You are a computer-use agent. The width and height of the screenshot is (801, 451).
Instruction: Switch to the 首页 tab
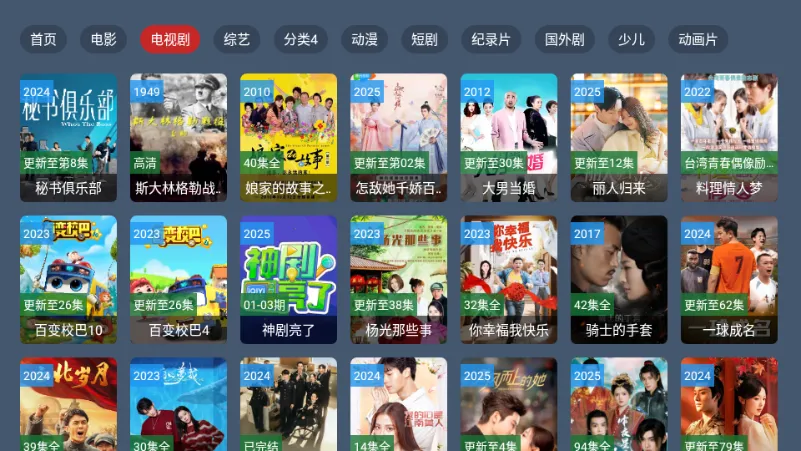point(43,40)
